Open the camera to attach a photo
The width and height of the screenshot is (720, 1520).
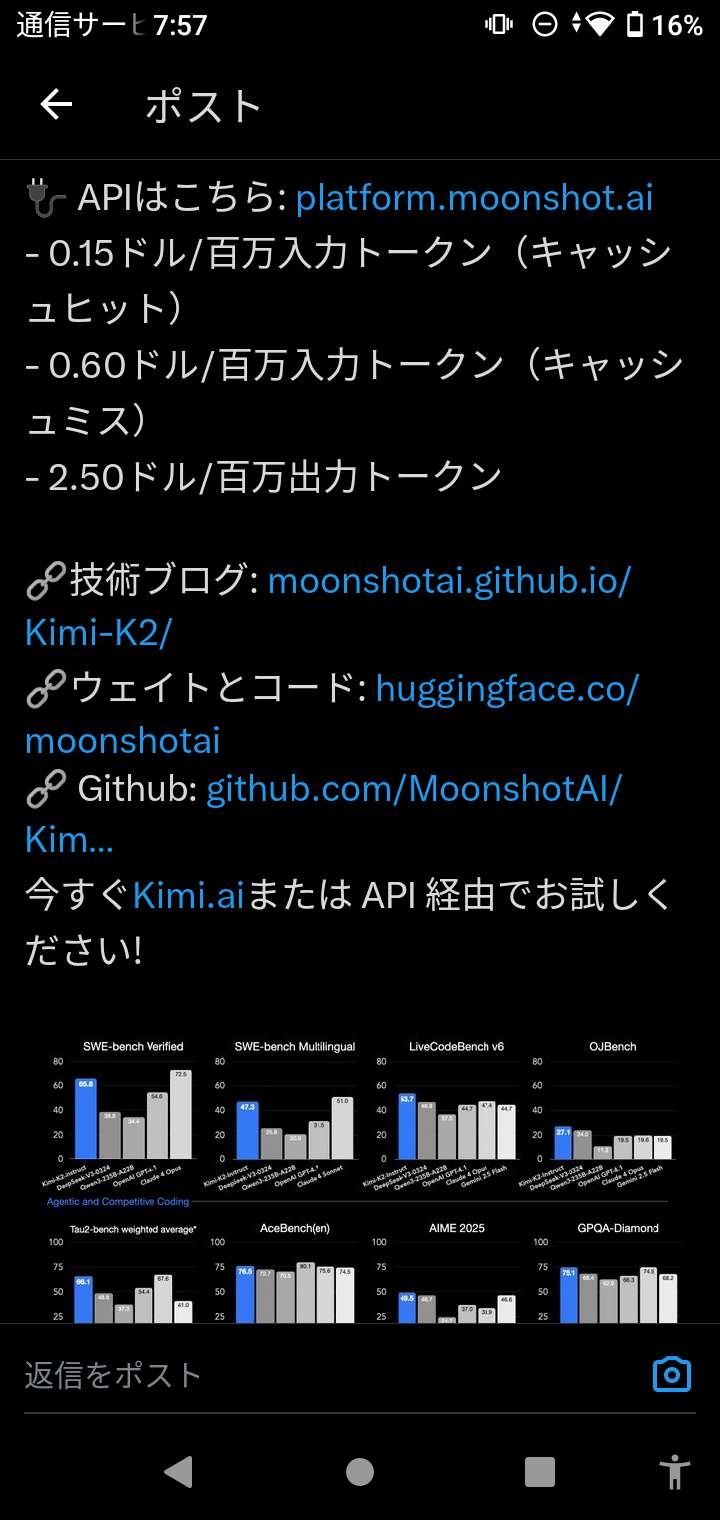click(671, 1374)
